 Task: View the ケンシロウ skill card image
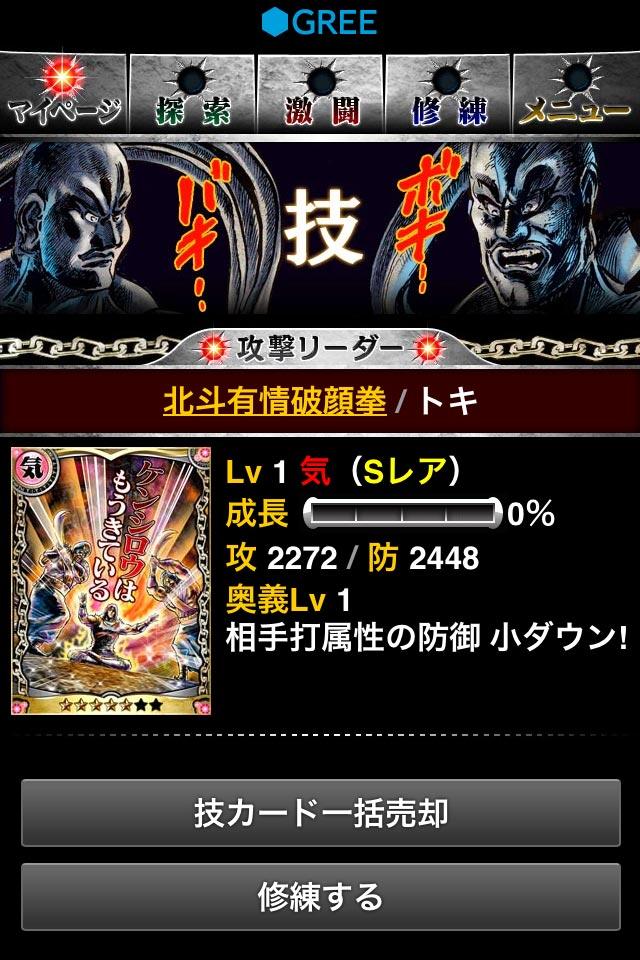click(x=111, y=580)
